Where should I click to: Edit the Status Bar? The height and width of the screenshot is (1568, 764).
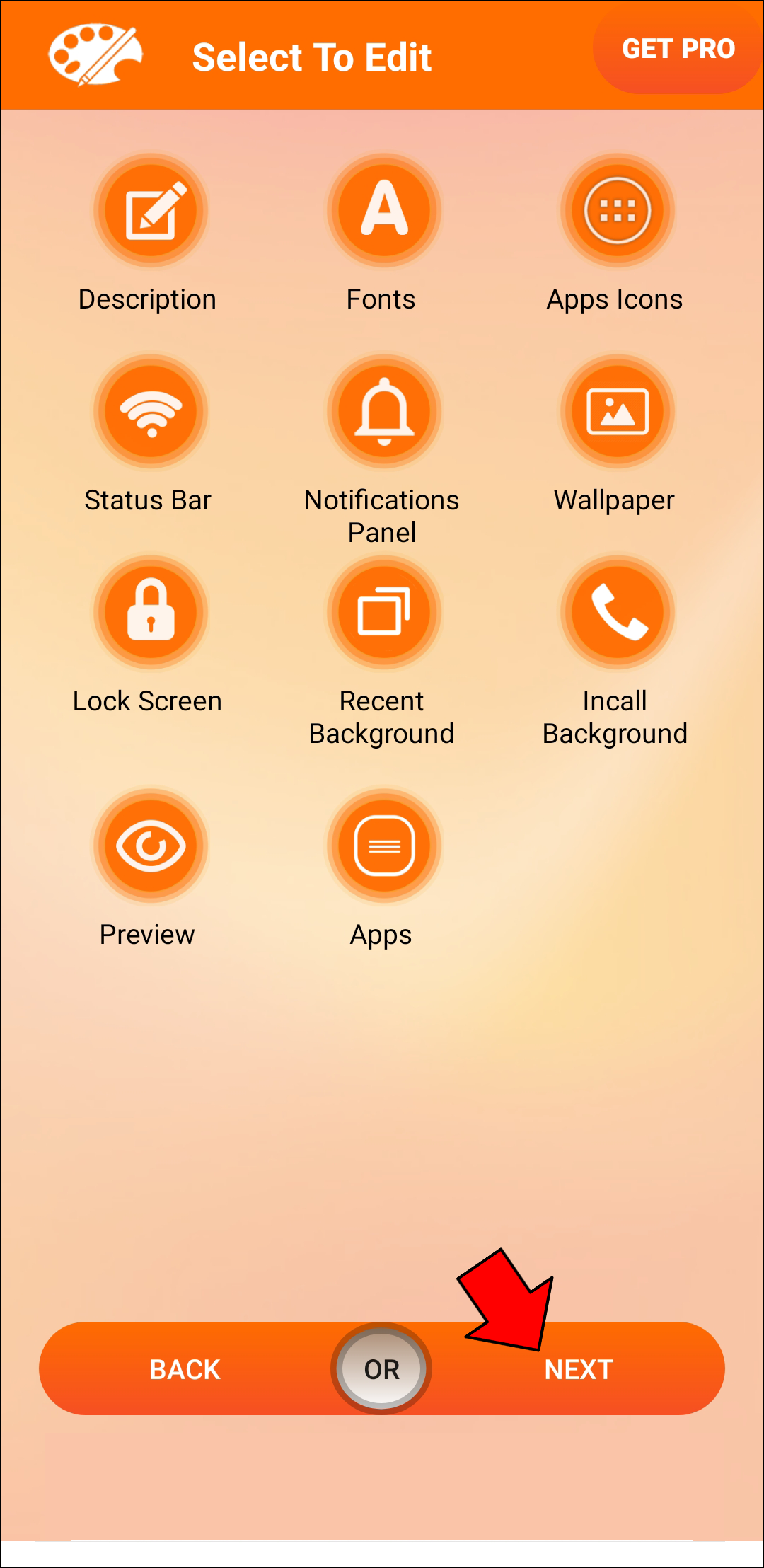(x=151, y=412)
